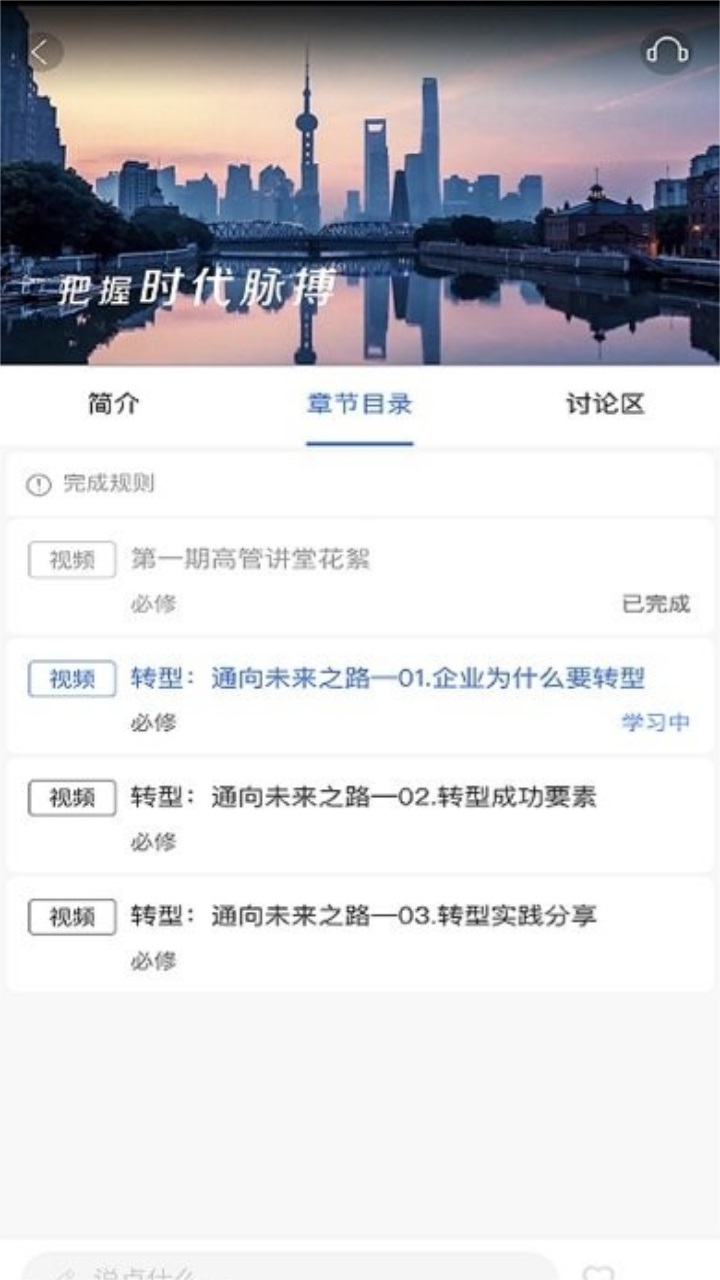The width and height of the screenshot is (720, 1280).
Task: Tap the back arrow on the banner
Action: click(43, 51)
